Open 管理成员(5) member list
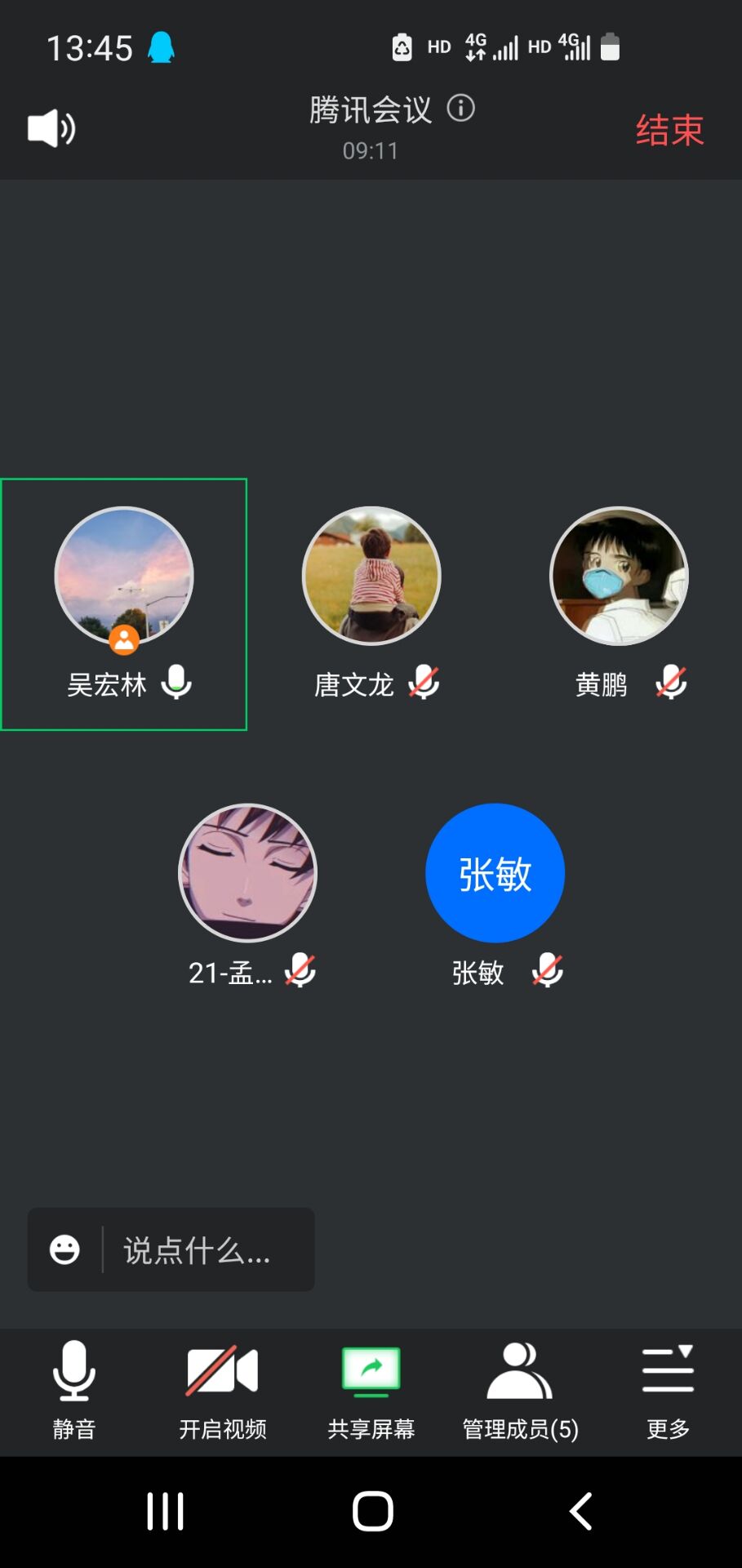This screenshot has height=1568, width=742. point(520,1390)
